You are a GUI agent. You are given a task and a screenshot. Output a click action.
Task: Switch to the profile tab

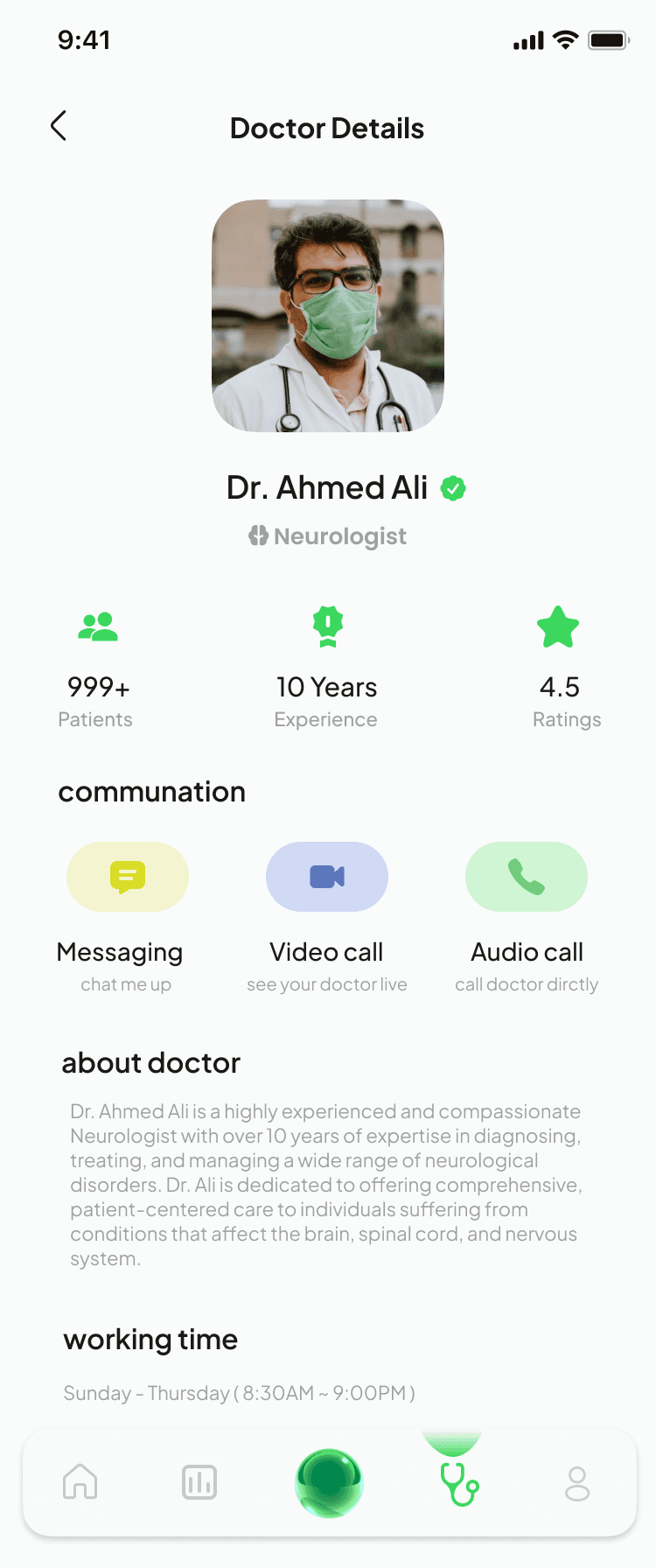(577, 1483)
